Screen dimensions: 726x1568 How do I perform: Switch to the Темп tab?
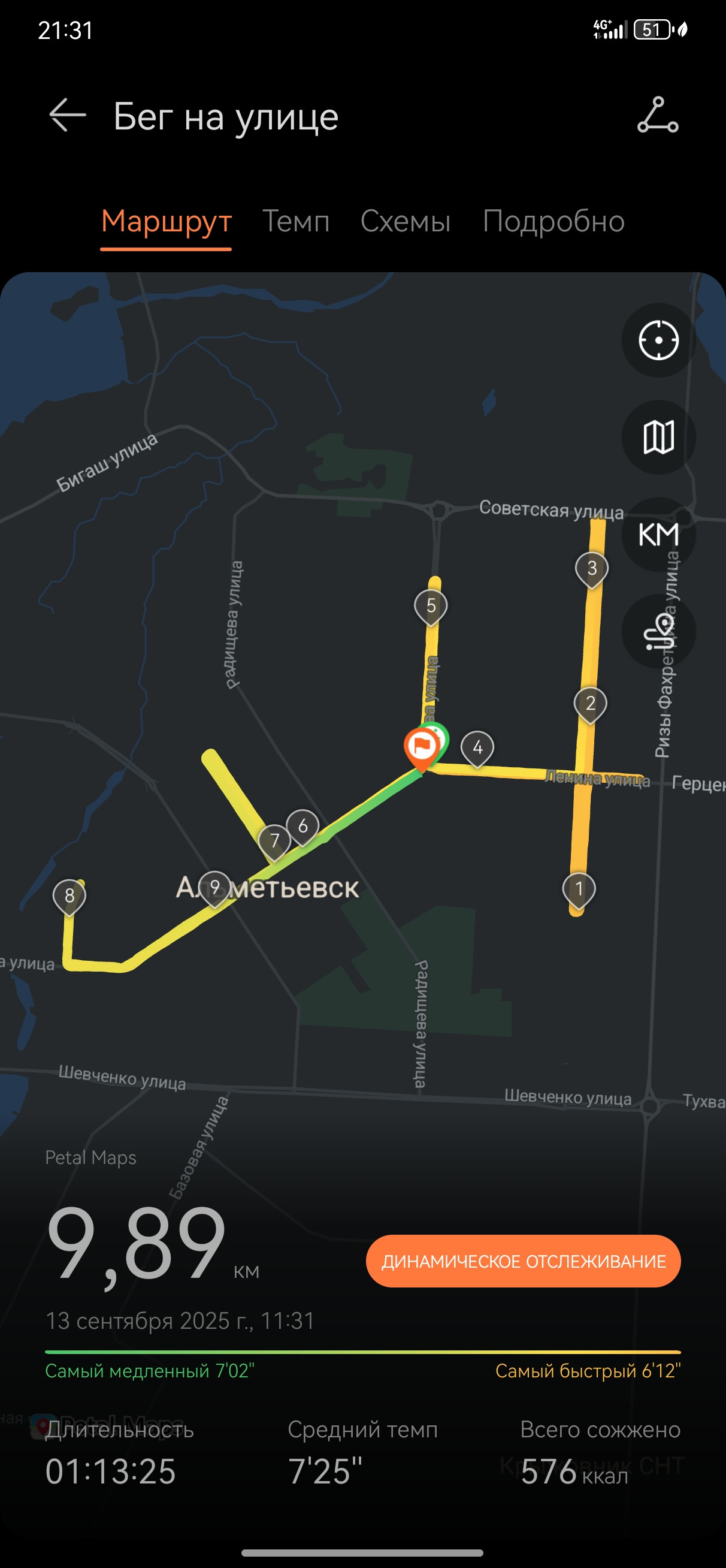coord(296,221)
